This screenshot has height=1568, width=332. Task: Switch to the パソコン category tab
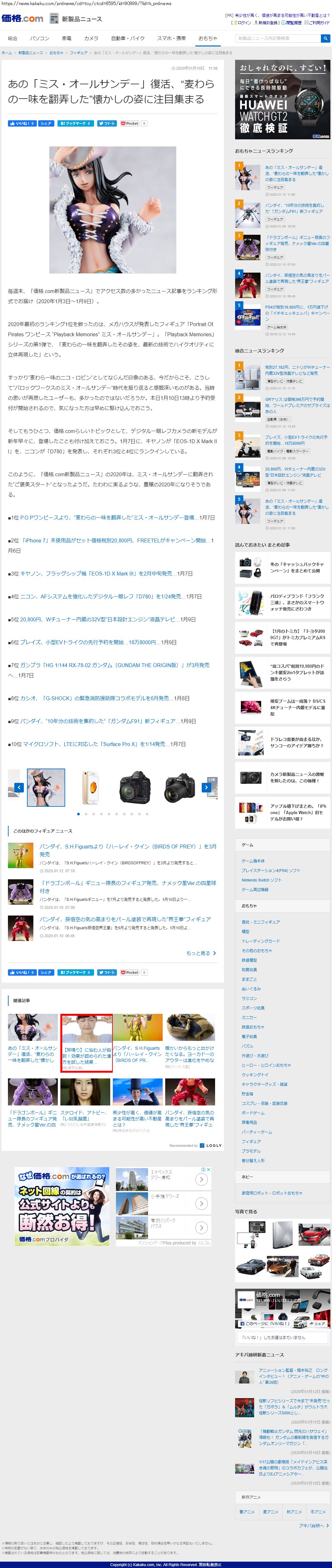click(39, 38)
